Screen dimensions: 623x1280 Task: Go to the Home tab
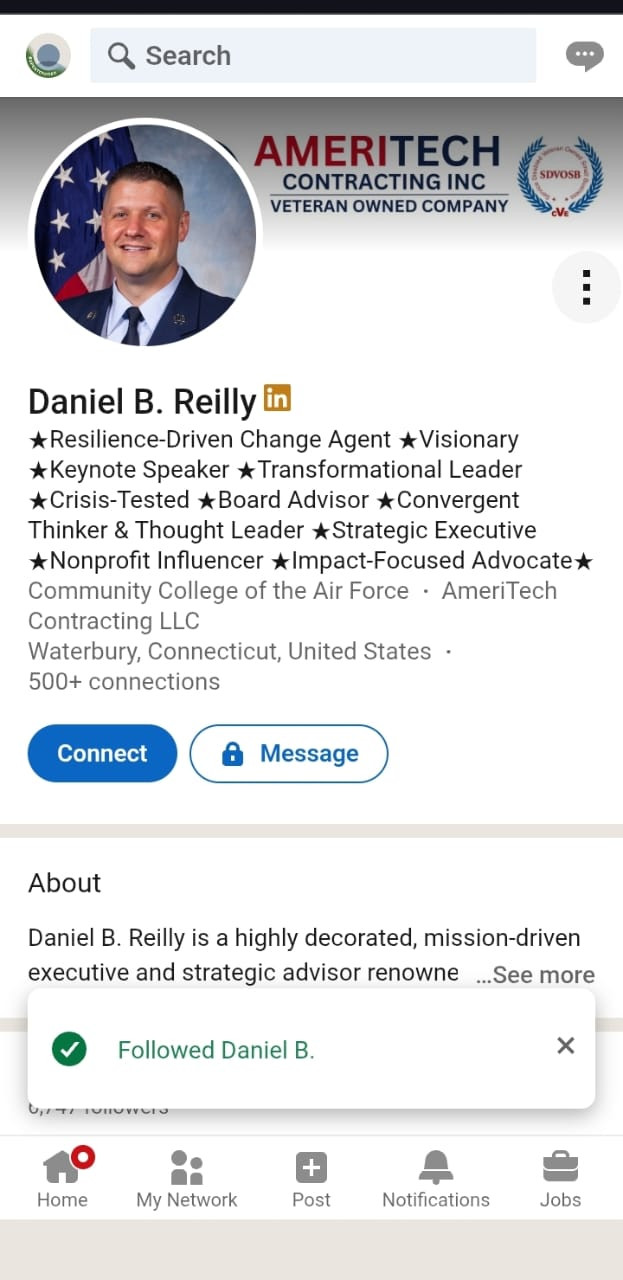(63, 1178)
